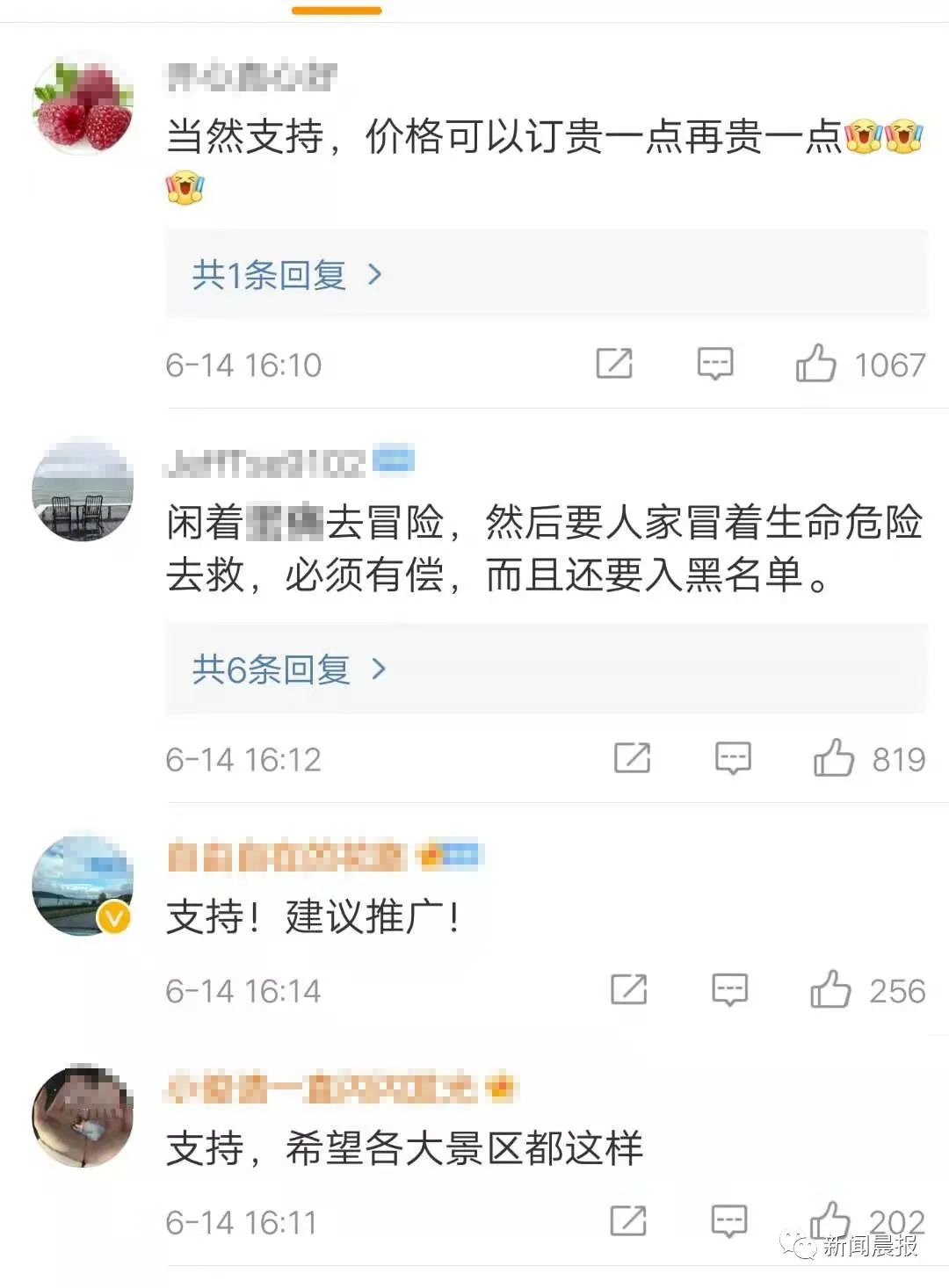Like the 支持！建议推广！ comment
This screenshot has width=949, height=1288.
pyautogui.click(x=829, y=990)
